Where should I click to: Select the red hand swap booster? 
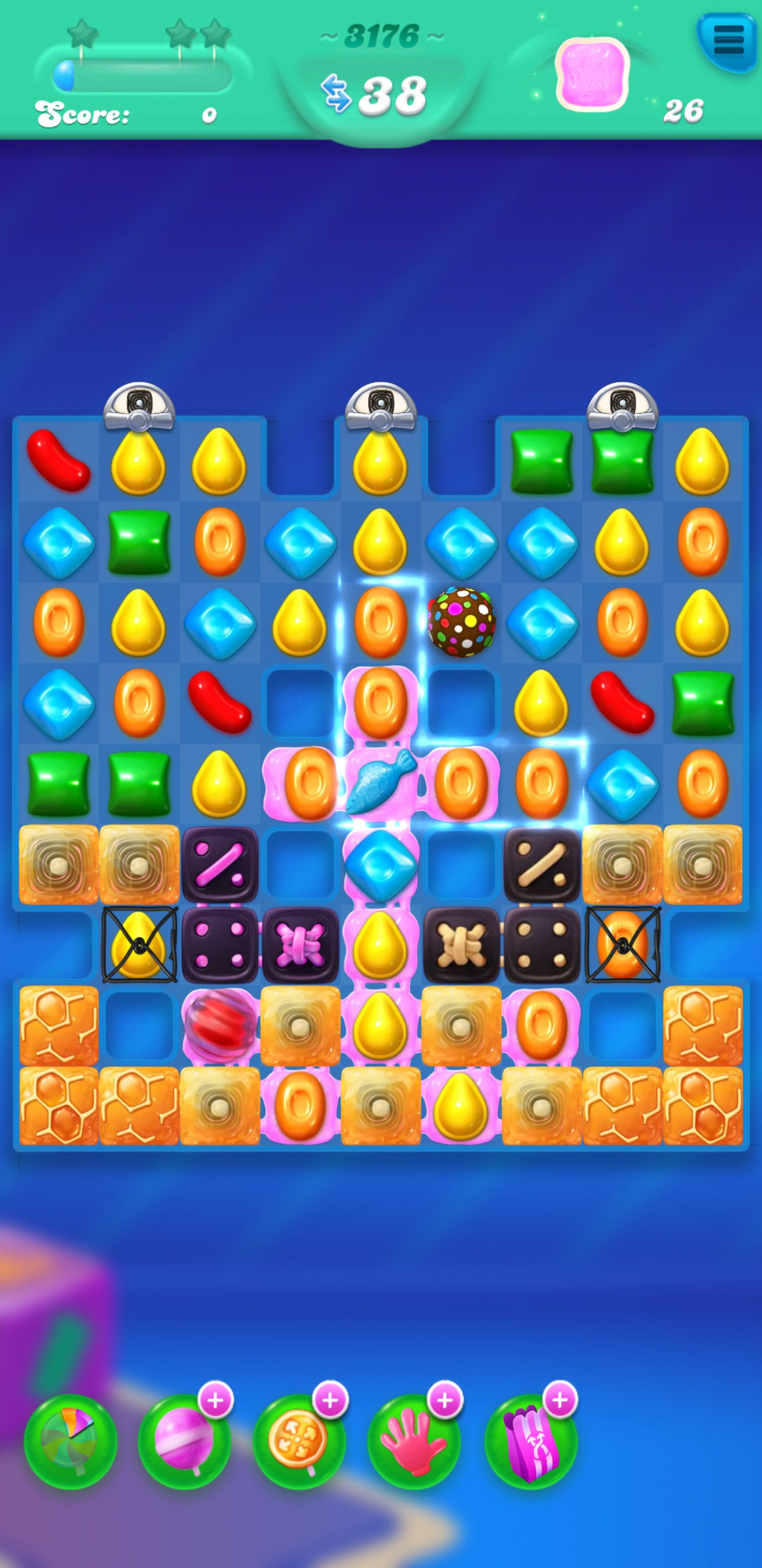pyautogui.click(x=415, y=1441)
